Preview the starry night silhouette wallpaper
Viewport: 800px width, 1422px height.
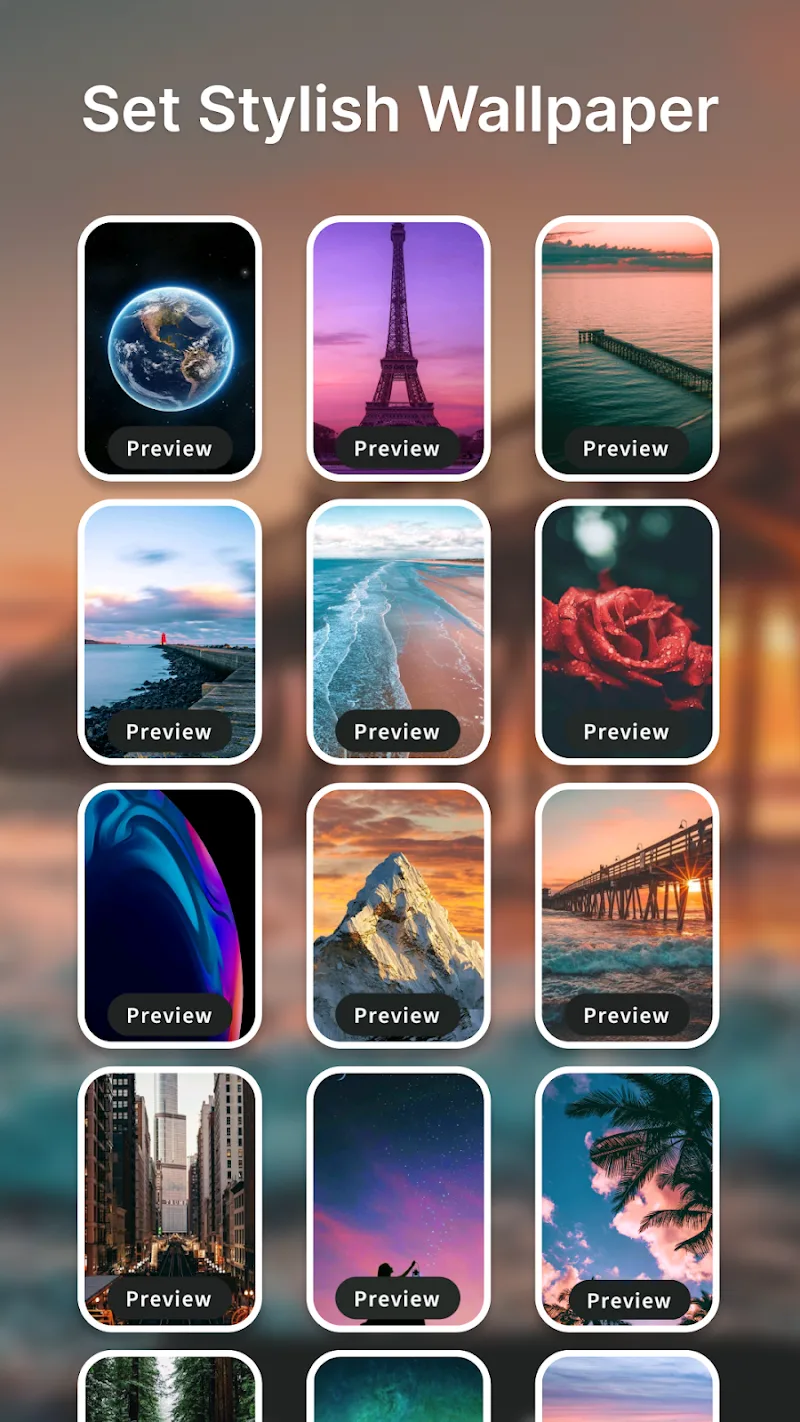tap(397, 1299)
